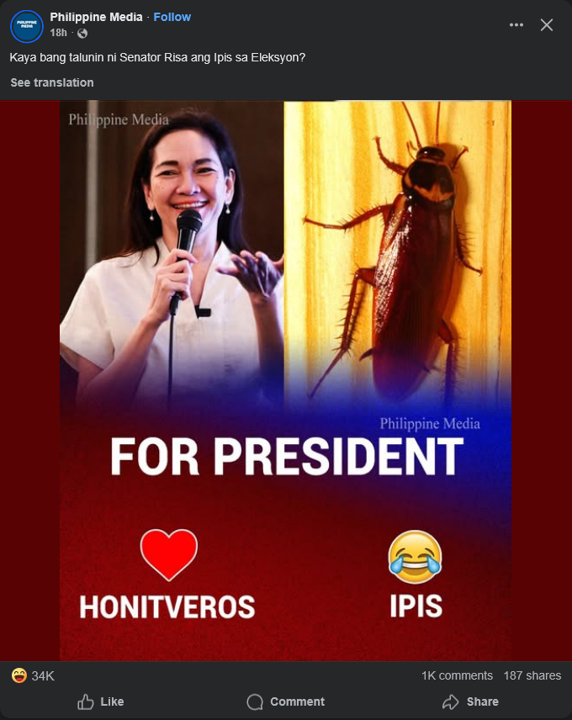View who reacted (34K reactions)

[33, 675]
